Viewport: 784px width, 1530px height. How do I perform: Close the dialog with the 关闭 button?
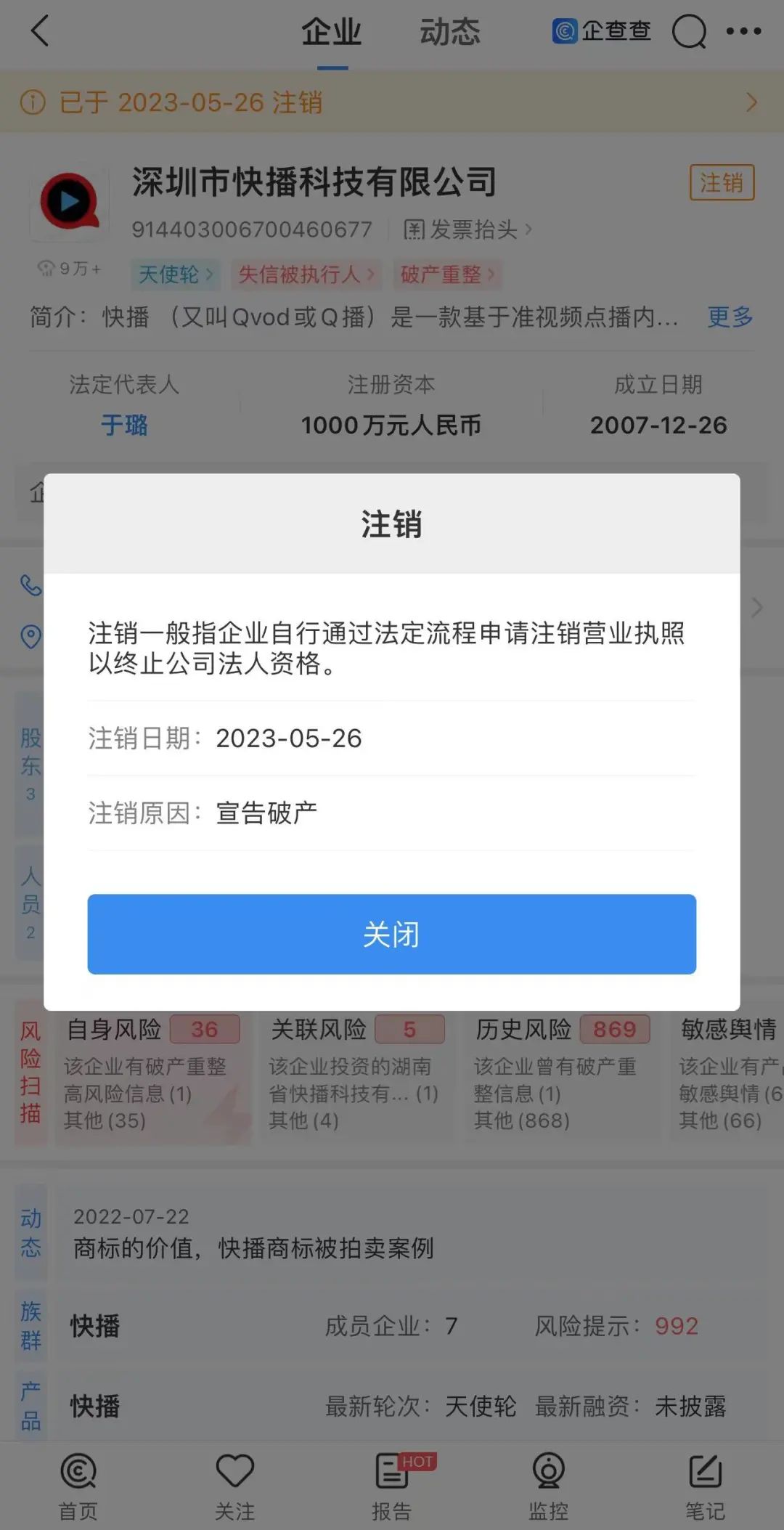(x=392, y=935)
